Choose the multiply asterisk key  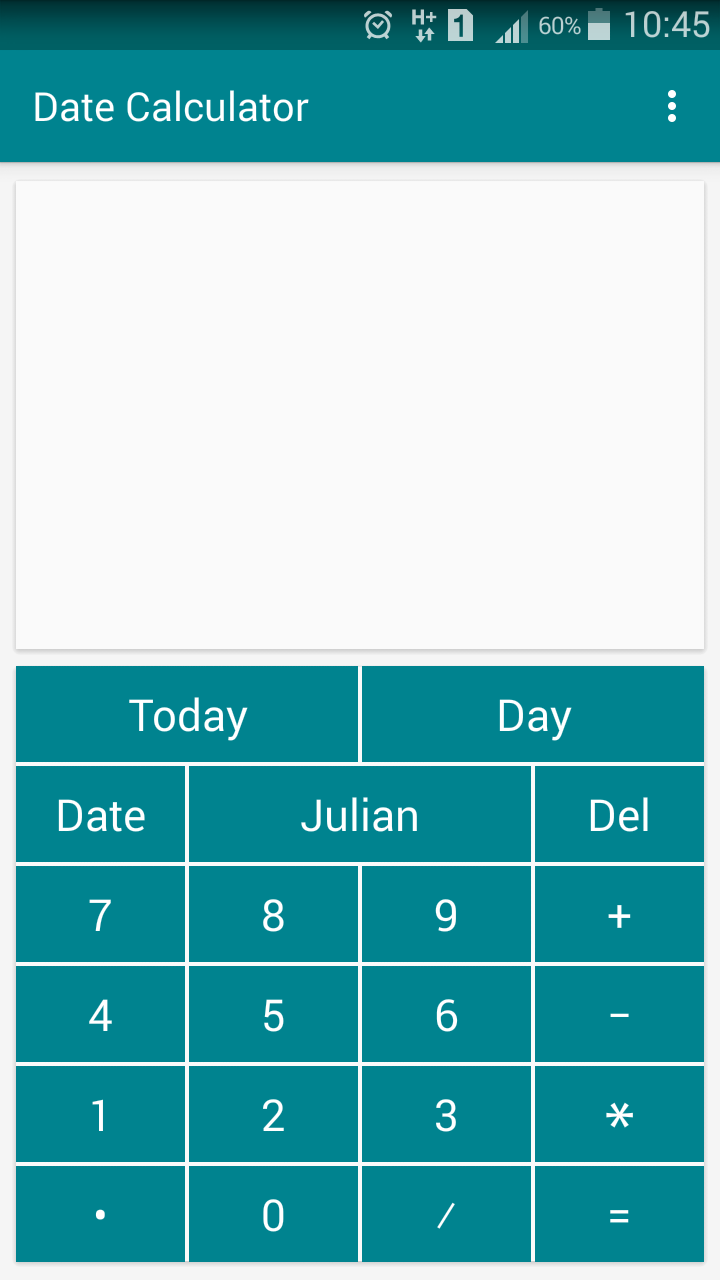pos(619,1115)
